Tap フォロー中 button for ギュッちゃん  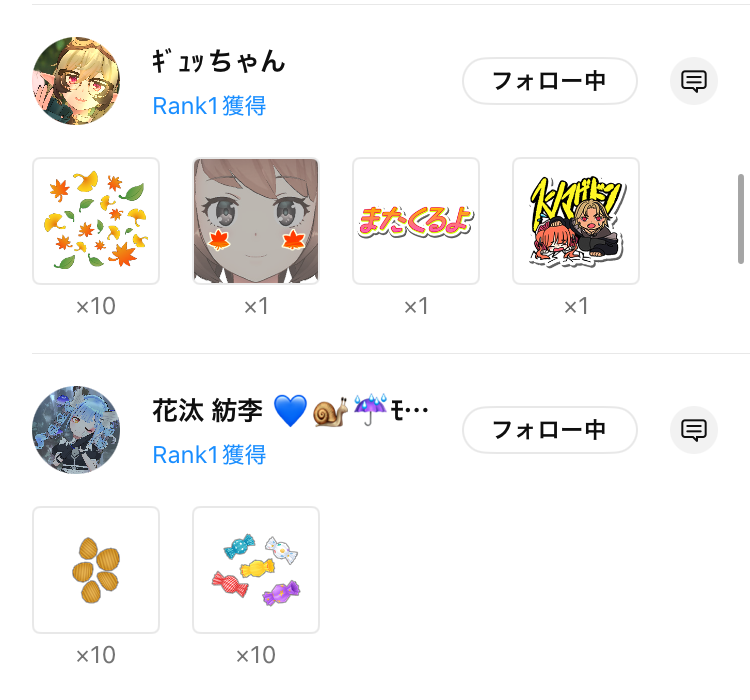click(x=549, y=81)
